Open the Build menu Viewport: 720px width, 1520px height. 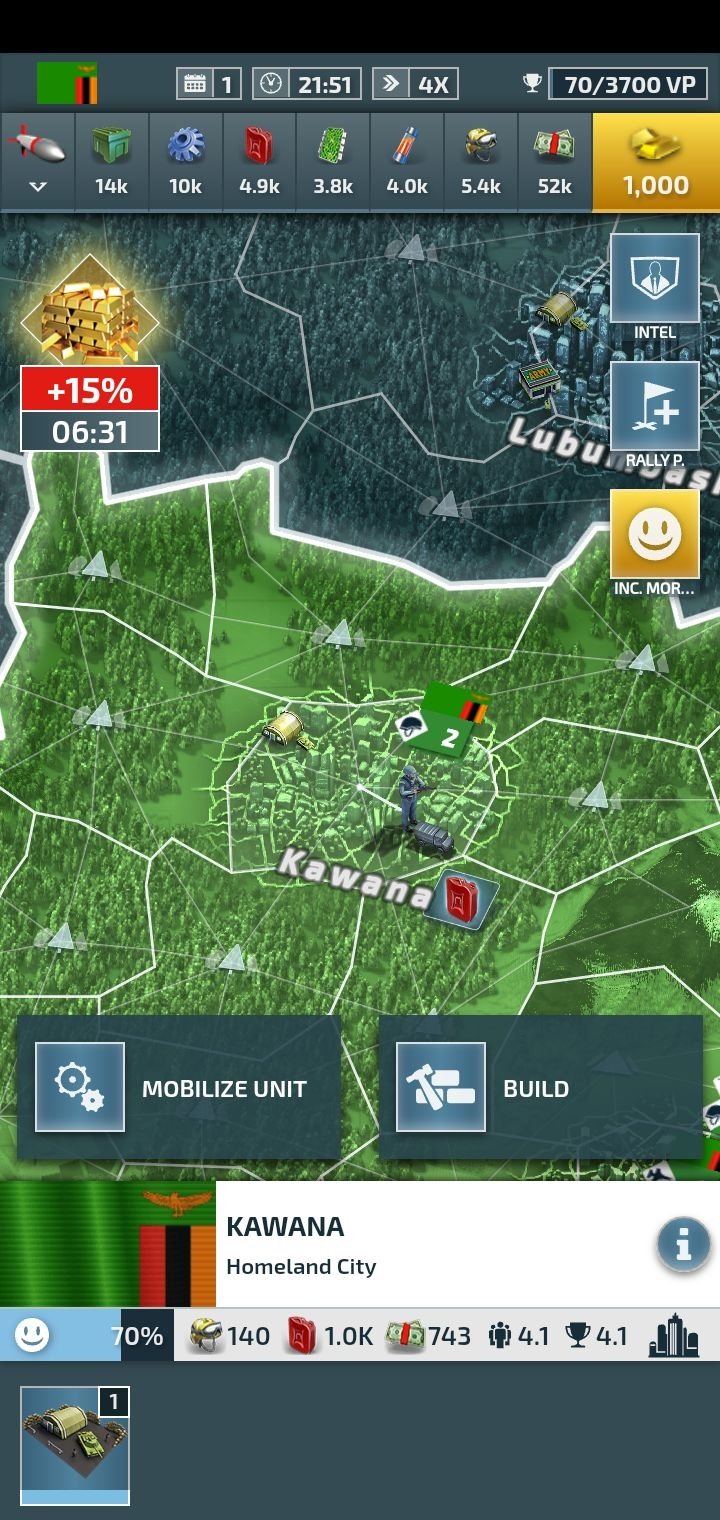tap(540, 1088)
